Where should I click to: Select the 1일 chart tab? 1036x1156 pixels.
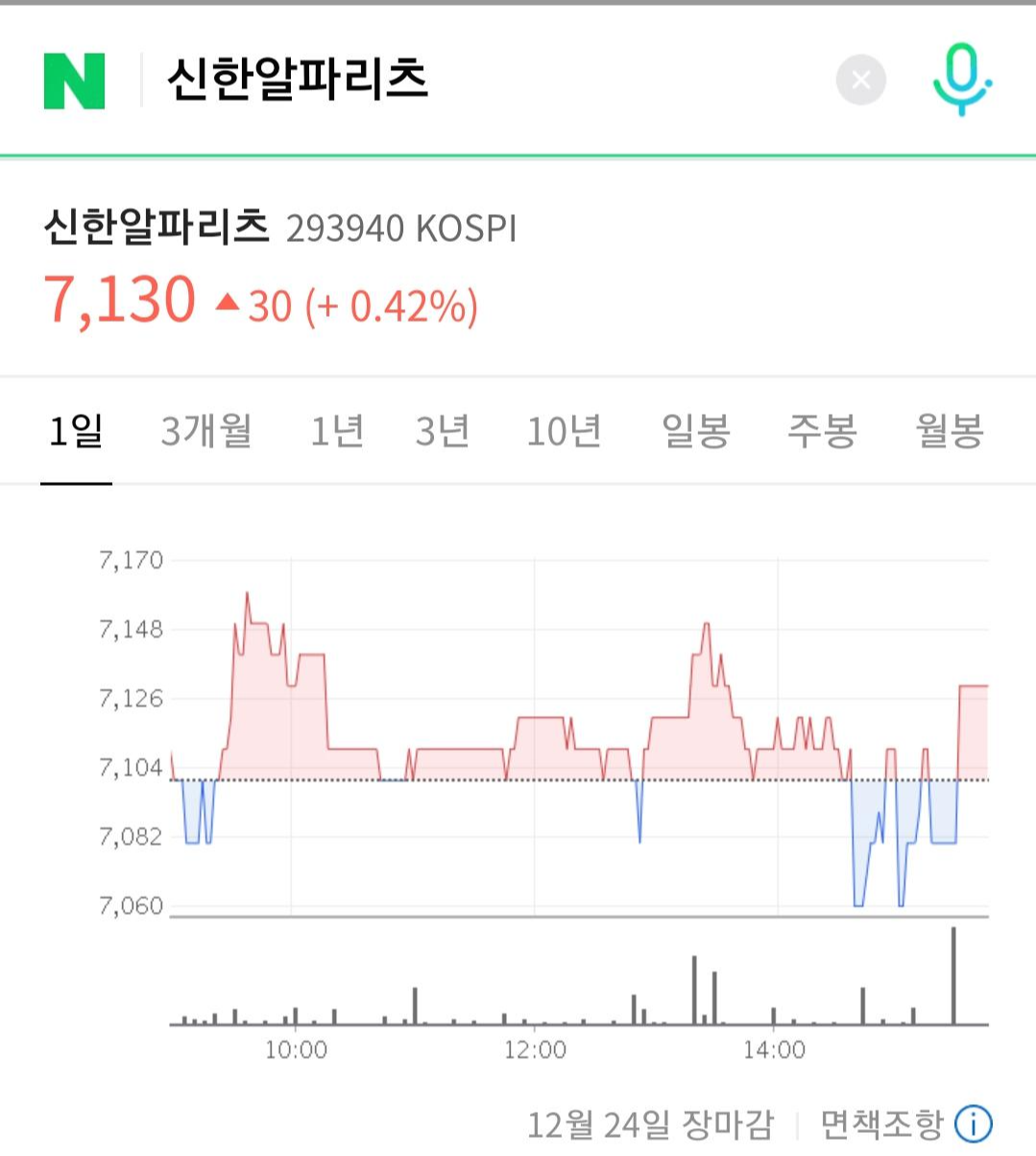pos(76,431)
